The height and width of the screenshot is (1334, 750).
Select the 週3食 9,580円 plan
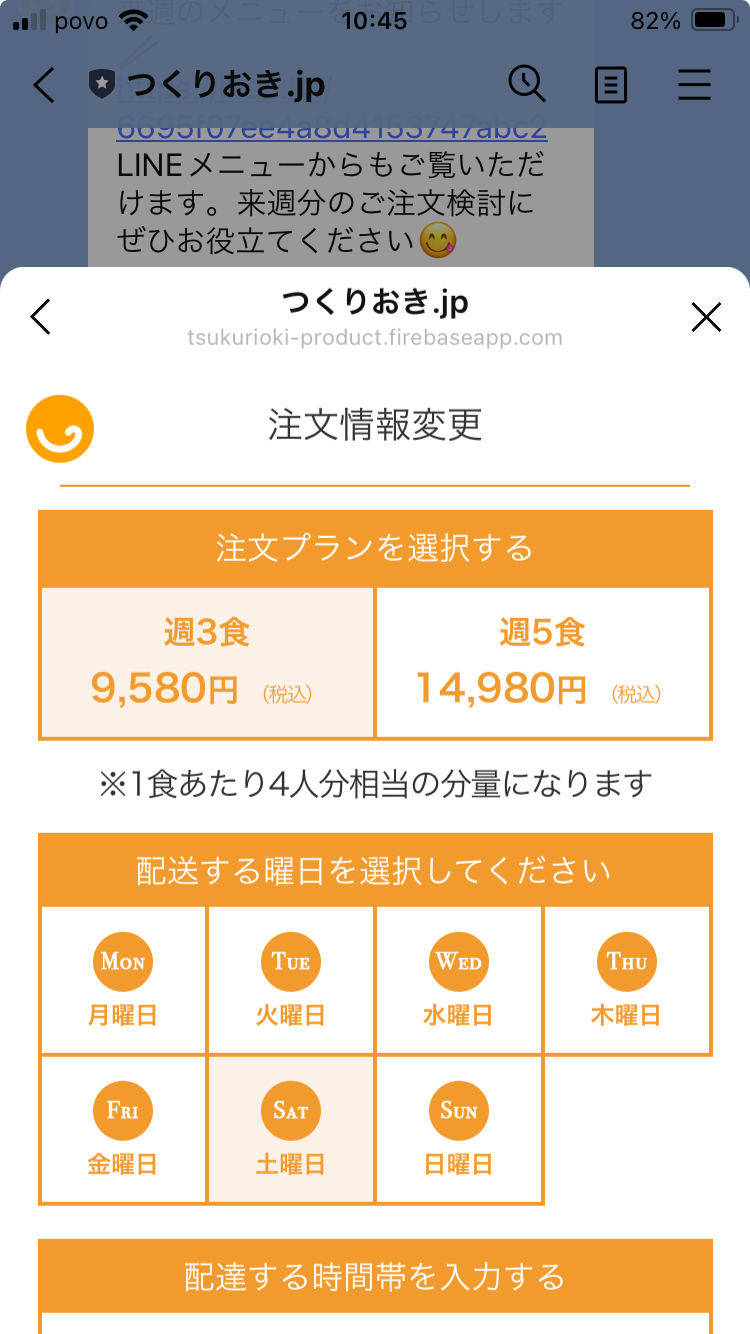click(x=207, y=662)
